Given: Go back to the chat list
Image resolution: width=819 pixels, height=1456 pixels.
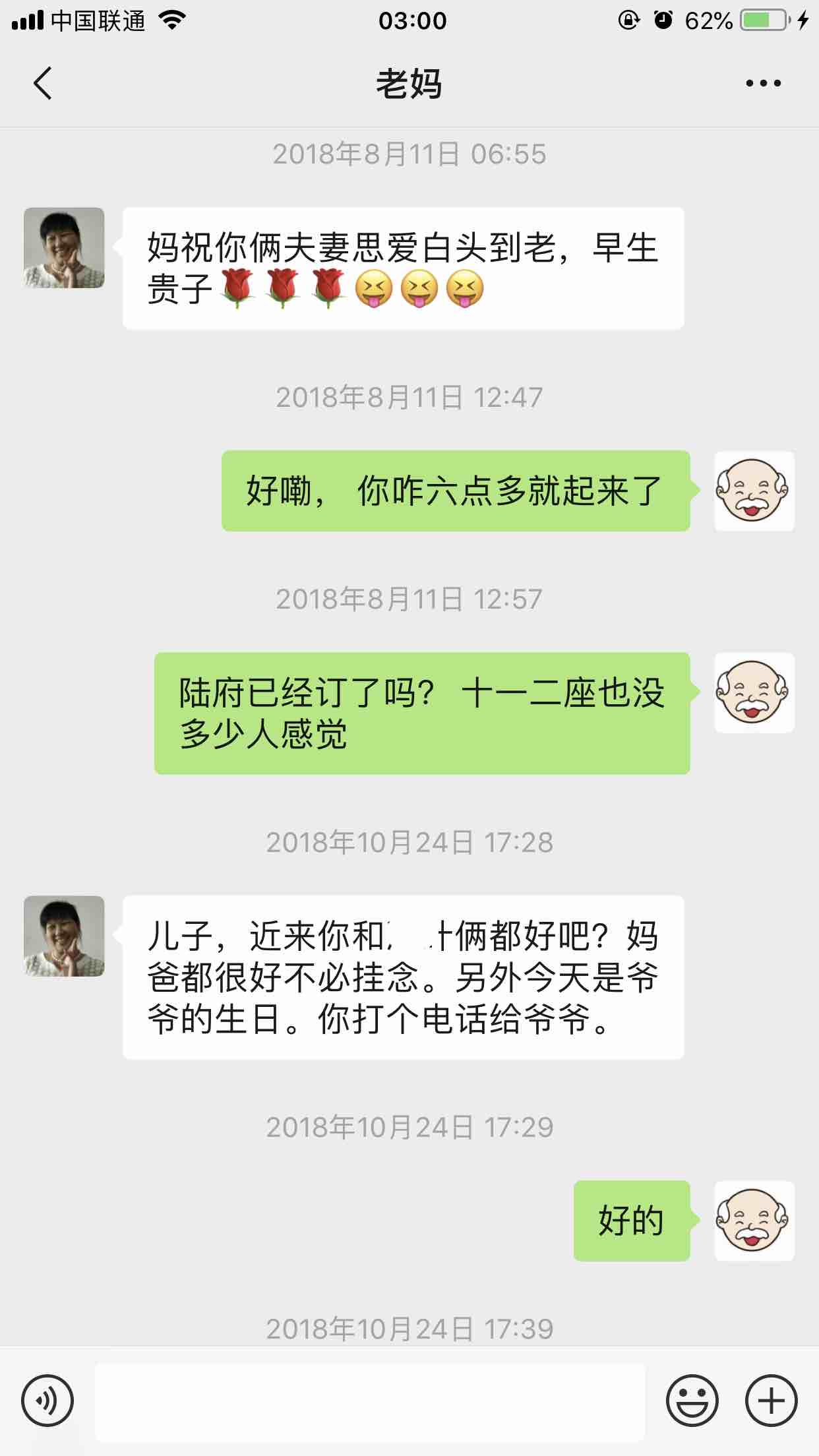Looking at the screenshot, I should point(42,84).
